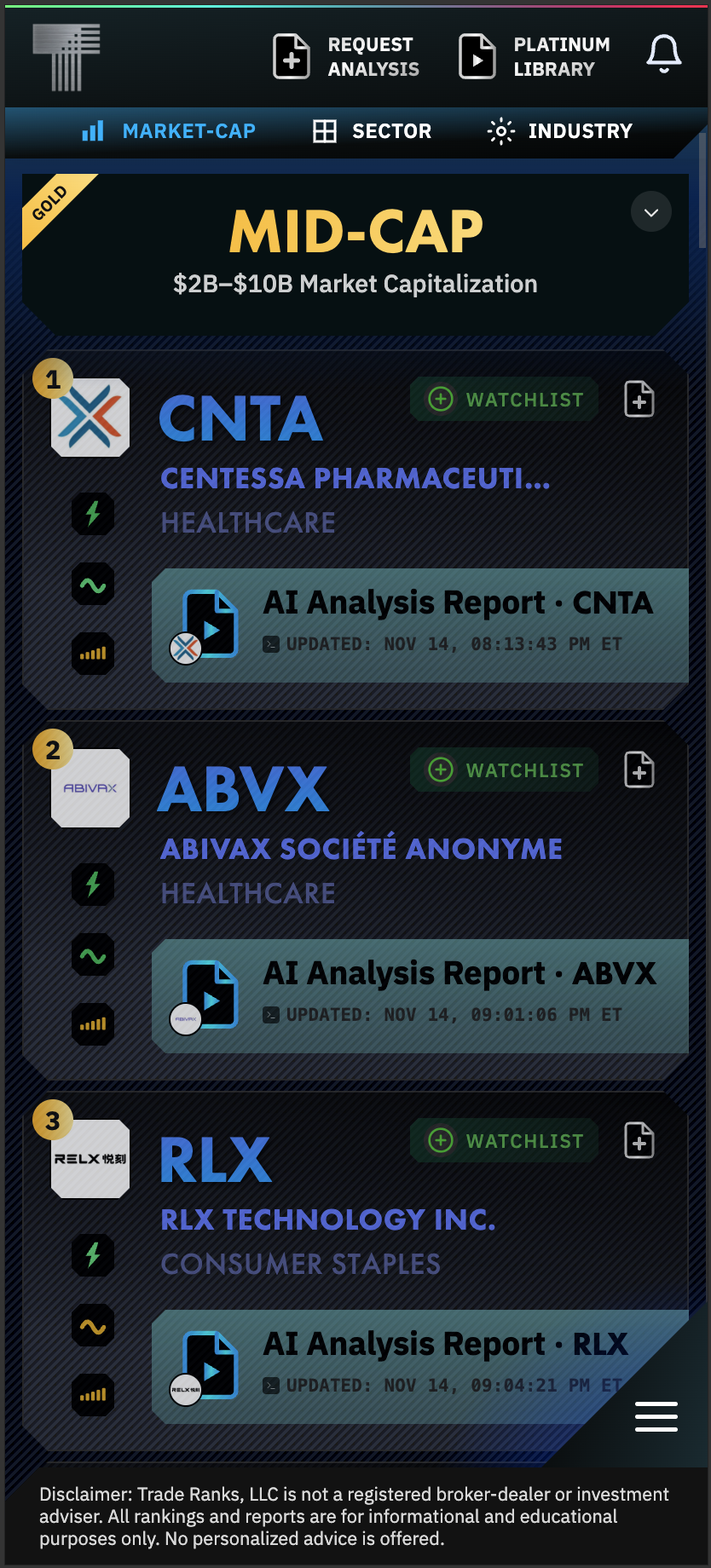
Task: Open the AI Analysis Report for ABVX
Action: point(421,995)
